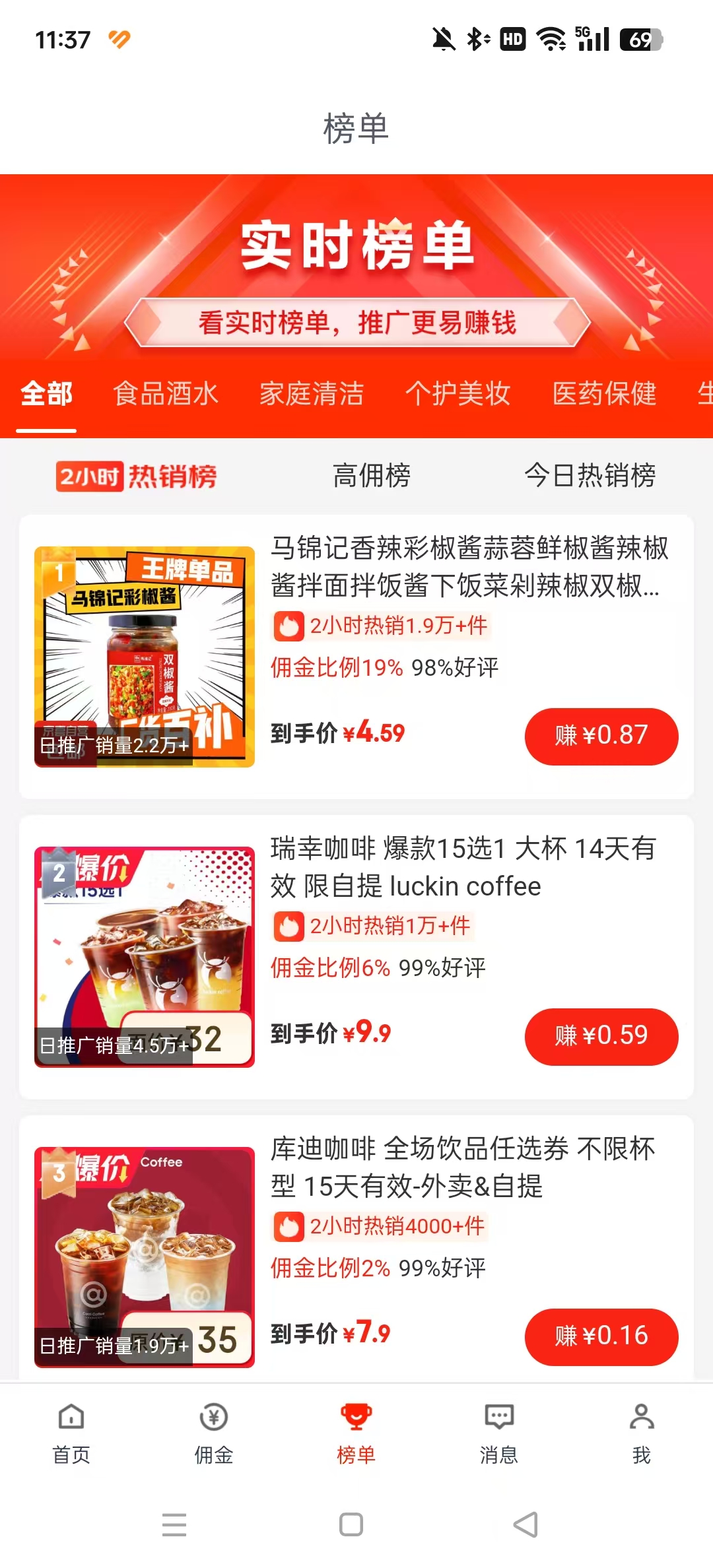
Task: Switch to the 家庭清洁 category
Action: point(312,394)
